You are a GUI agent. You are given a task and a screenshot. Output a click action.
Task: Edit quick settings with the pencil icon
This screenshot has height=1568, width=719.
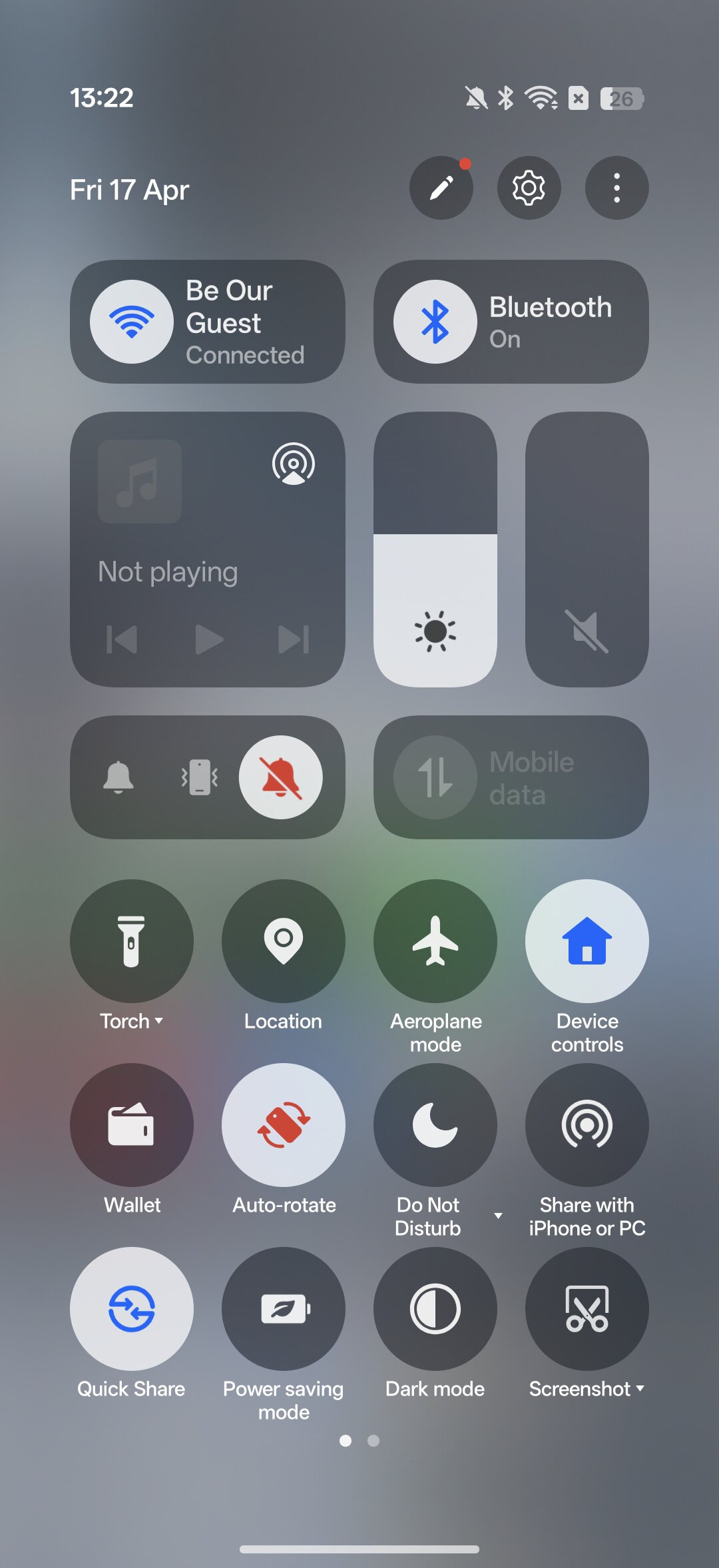[x=441, y=188]
